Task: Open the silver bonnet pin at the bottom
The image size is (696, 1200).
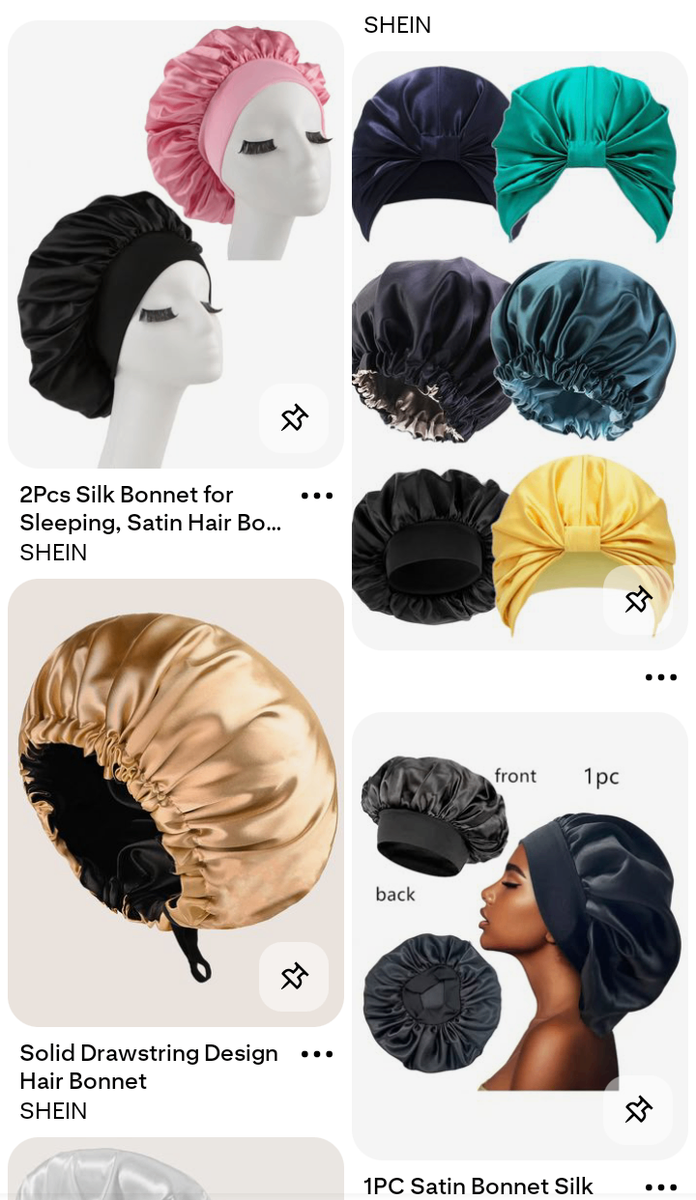Action: tap(175, 1170)
